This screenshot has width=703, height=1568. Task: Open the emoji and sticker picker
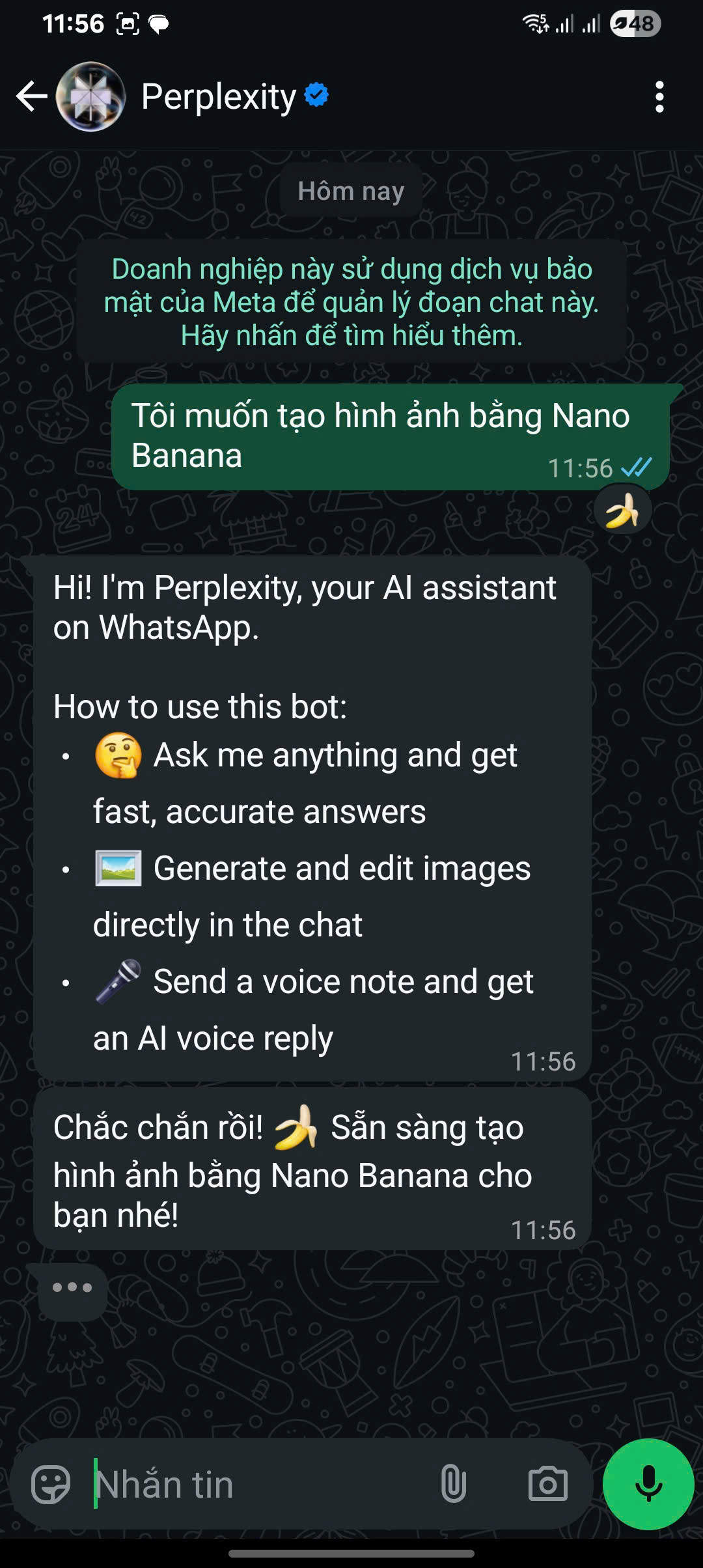pyautogui.click(x=50, y=1485)
